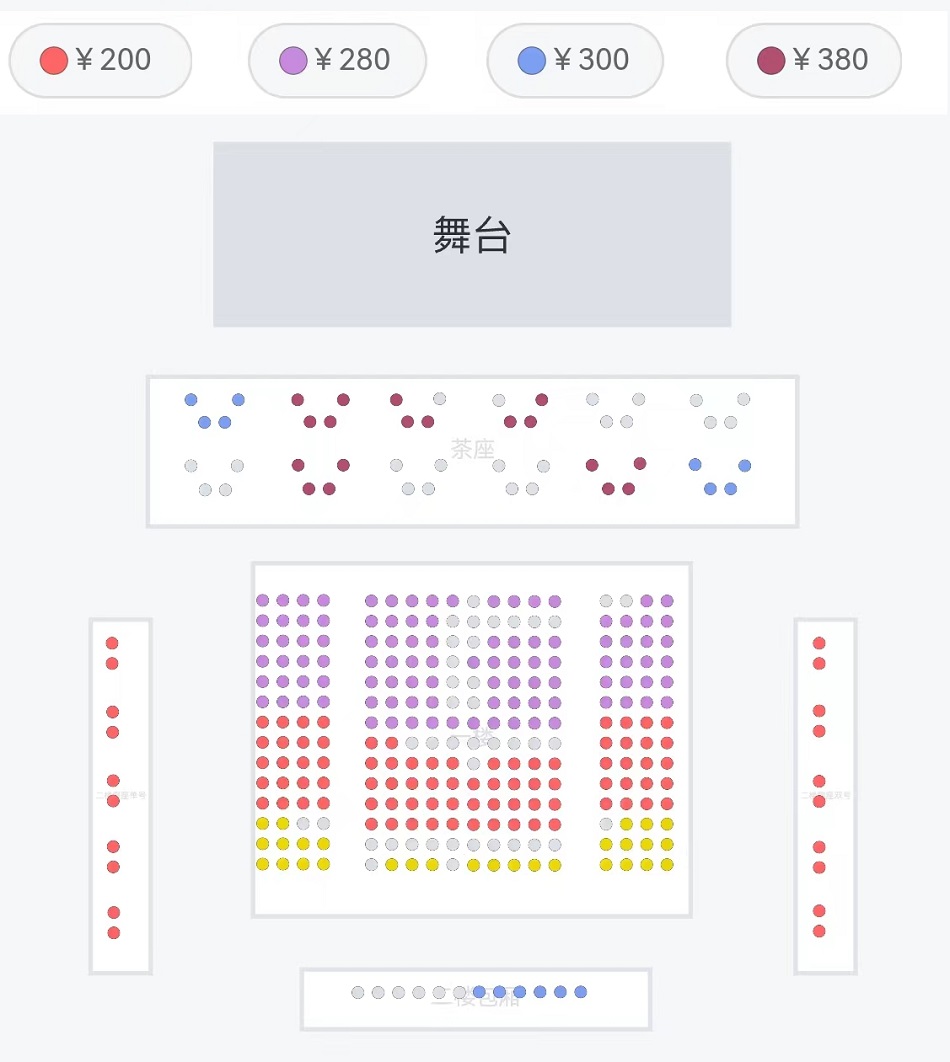
Task: Select the ¥200 price filter chip
Action: point(99,60)
